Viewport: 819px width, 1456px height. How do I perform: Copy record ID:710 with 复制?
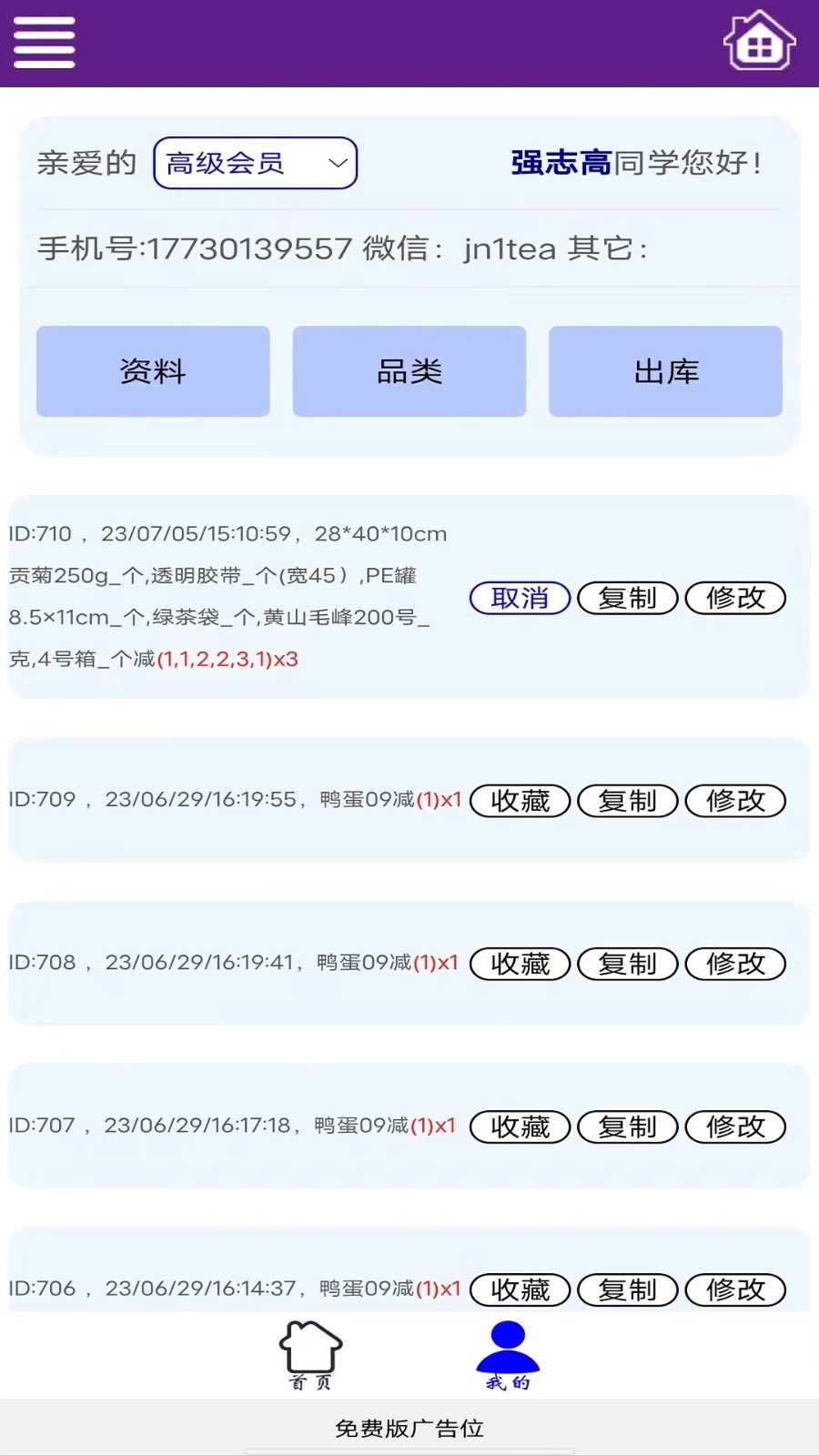[x=628, y=598]
